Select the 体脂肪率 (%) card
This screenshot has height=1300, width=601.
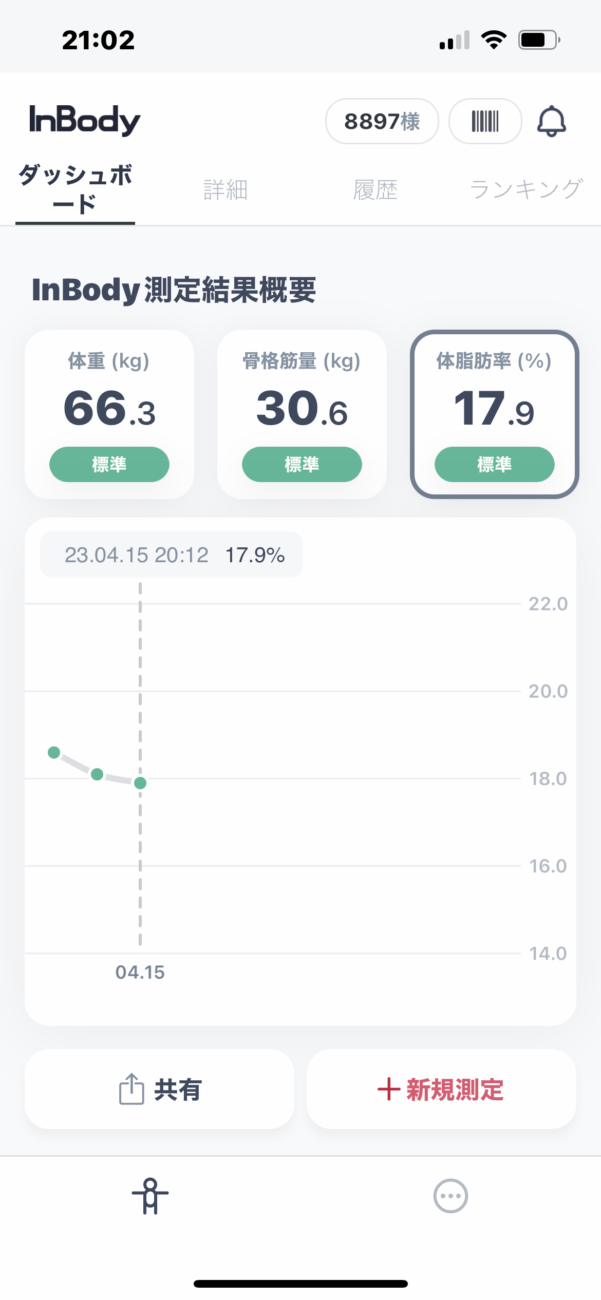coord(494,414)
